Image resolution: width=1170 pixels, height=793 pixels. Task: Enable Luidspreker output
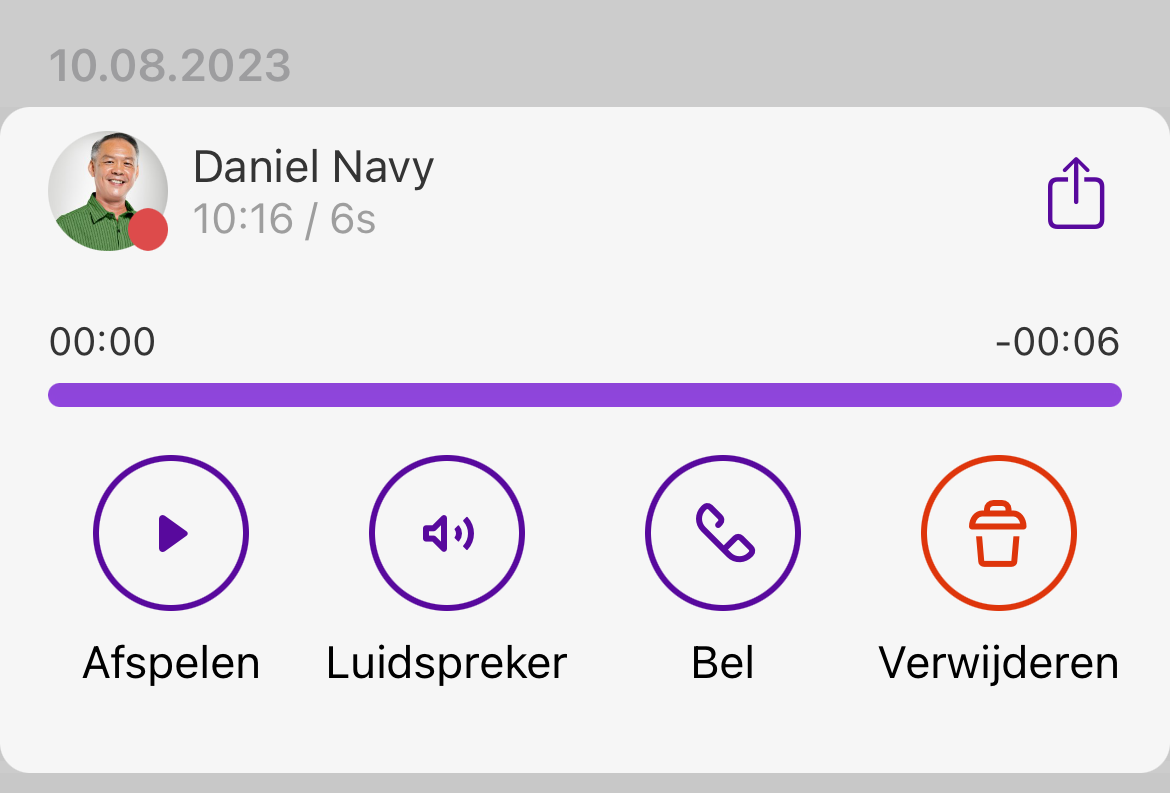(x=447, y=533)
